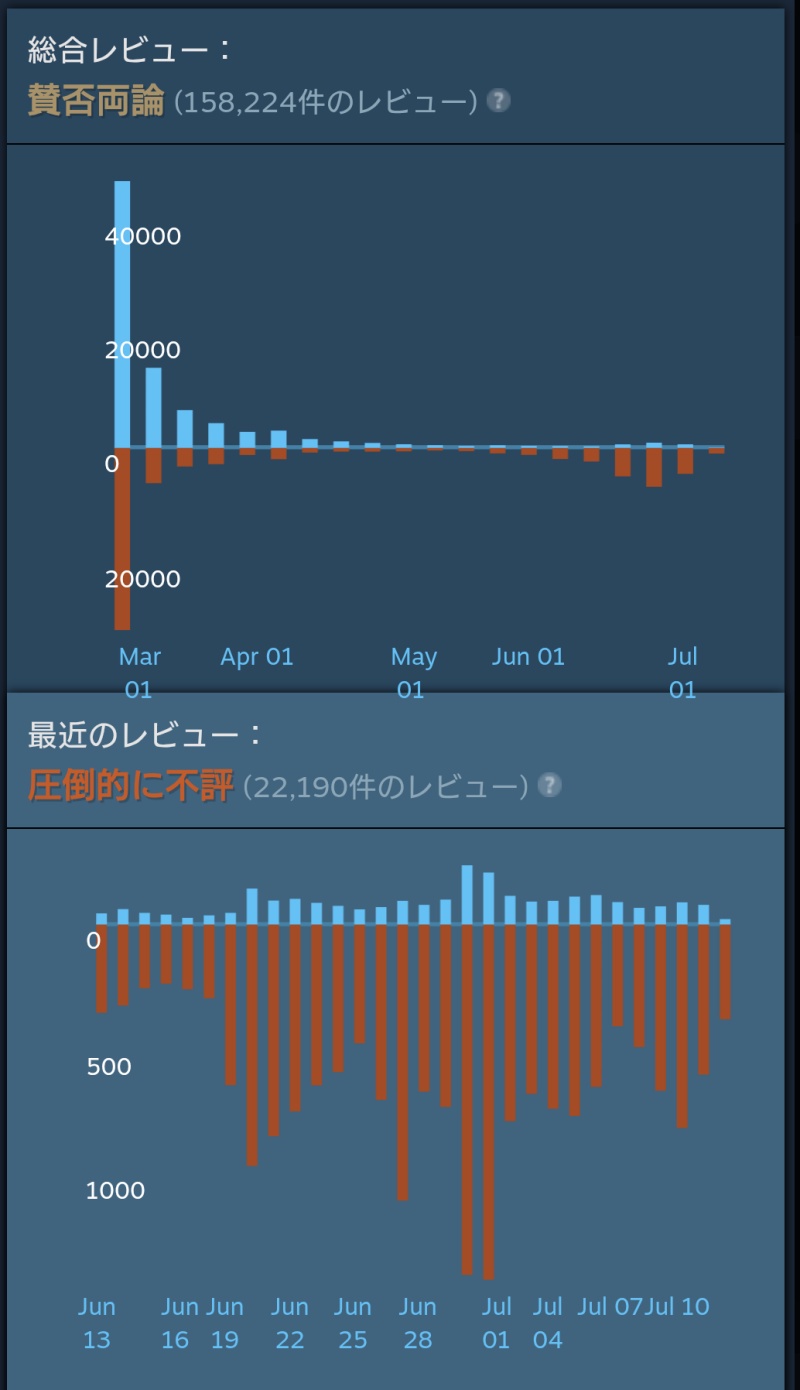
Task: Select the tall March positive review bar
Action: tap(122, 314)
